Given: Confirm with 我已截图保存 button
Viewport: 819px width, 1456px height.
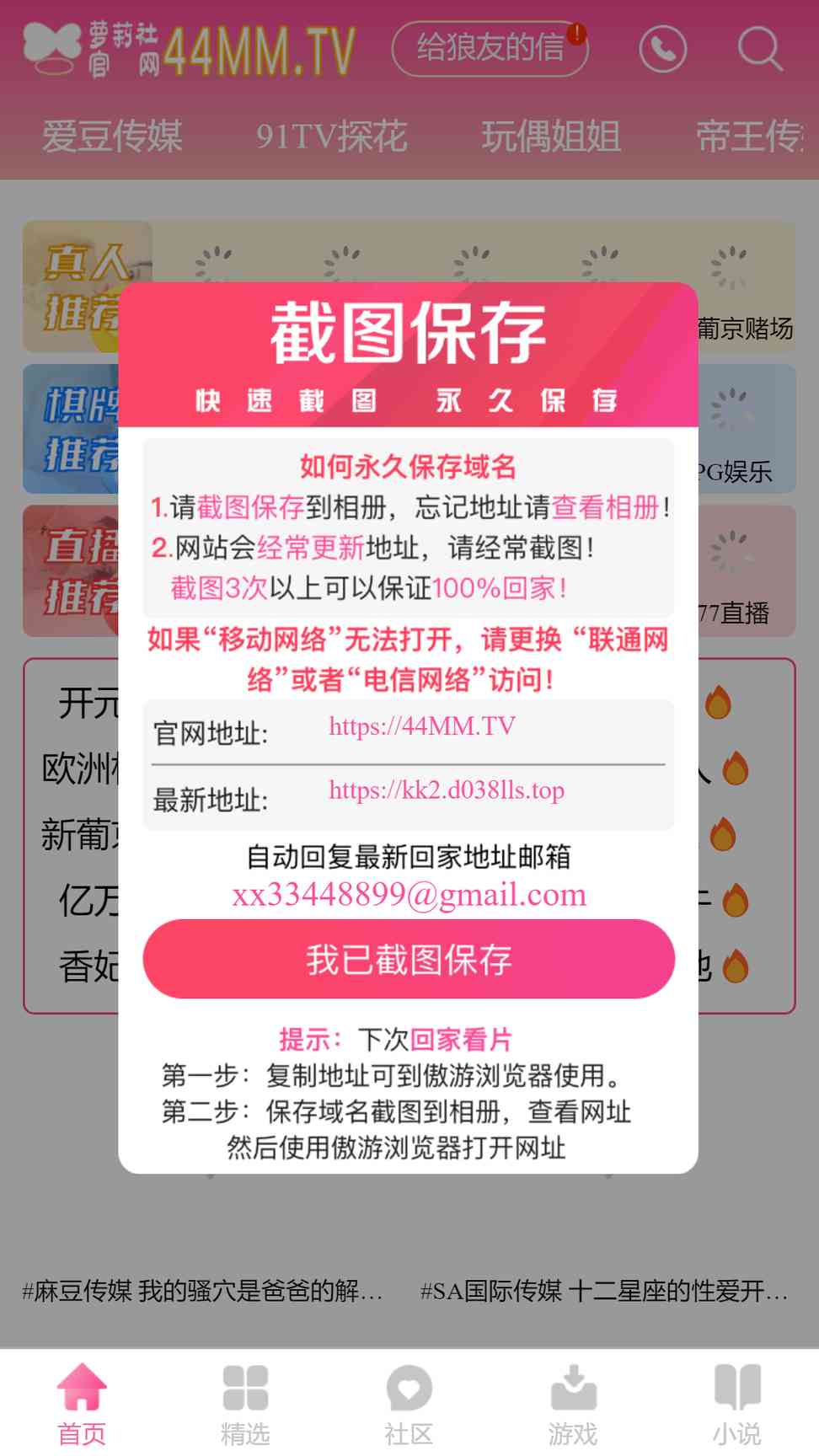Looking at the screenshot, I should tap(409, 959).
